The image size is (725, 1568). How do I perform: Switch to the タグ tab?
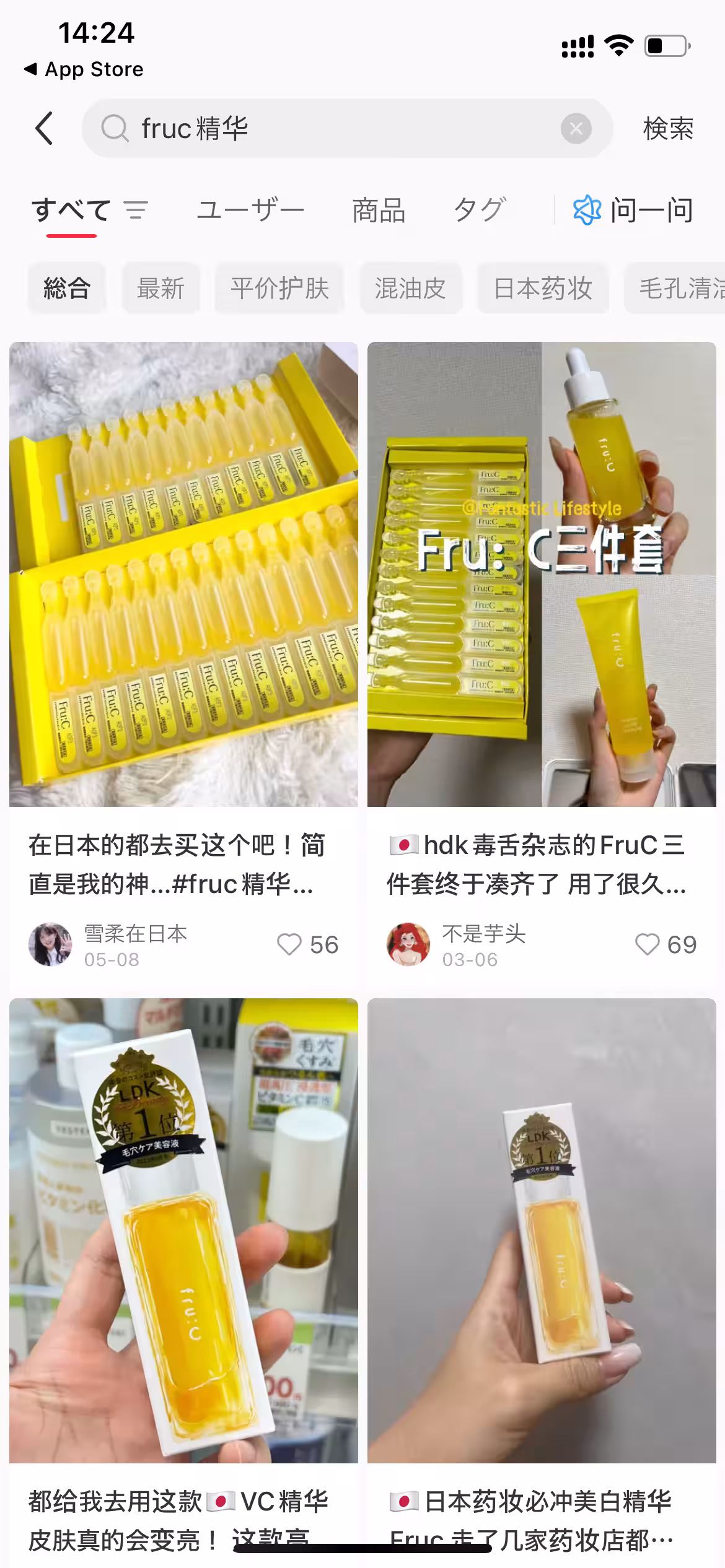click(480, 211)
